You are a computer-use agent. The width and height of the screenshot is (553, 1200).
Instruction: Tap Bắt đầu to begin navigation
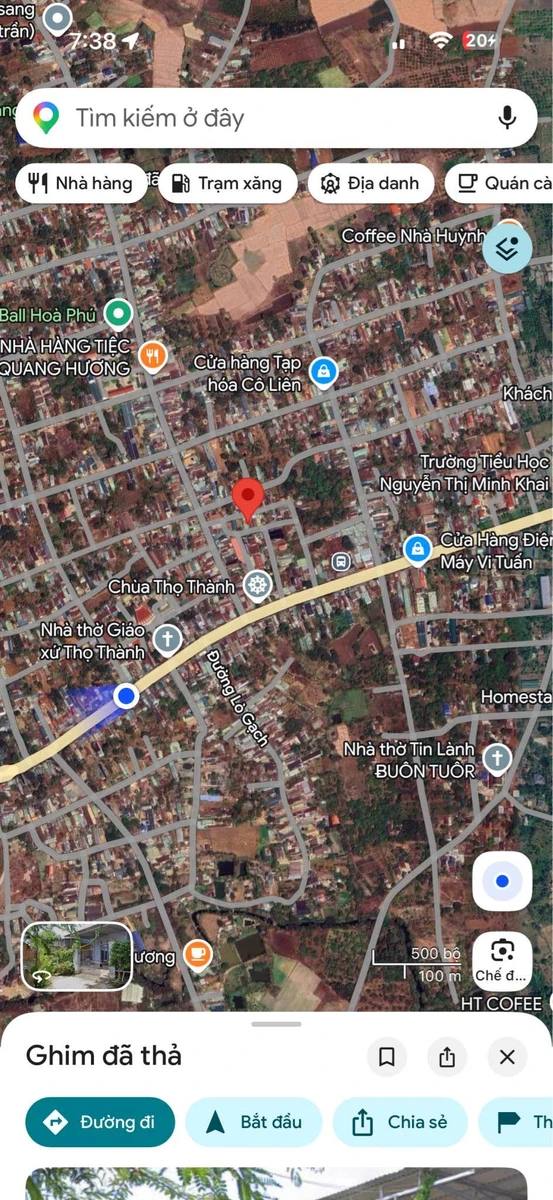pos(254,1122)
